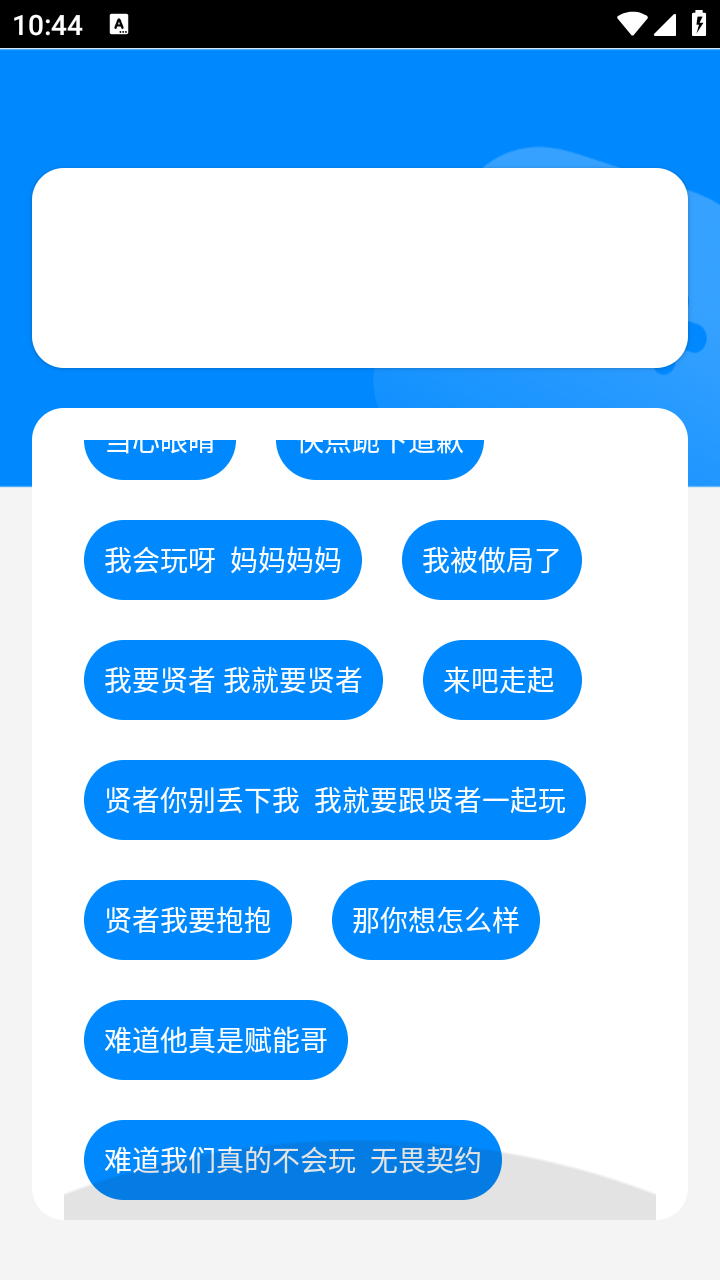The height and width of the screenshot is (1280, 720).
Task: Tap the battery indicator icon
Action: click(699, 25)
